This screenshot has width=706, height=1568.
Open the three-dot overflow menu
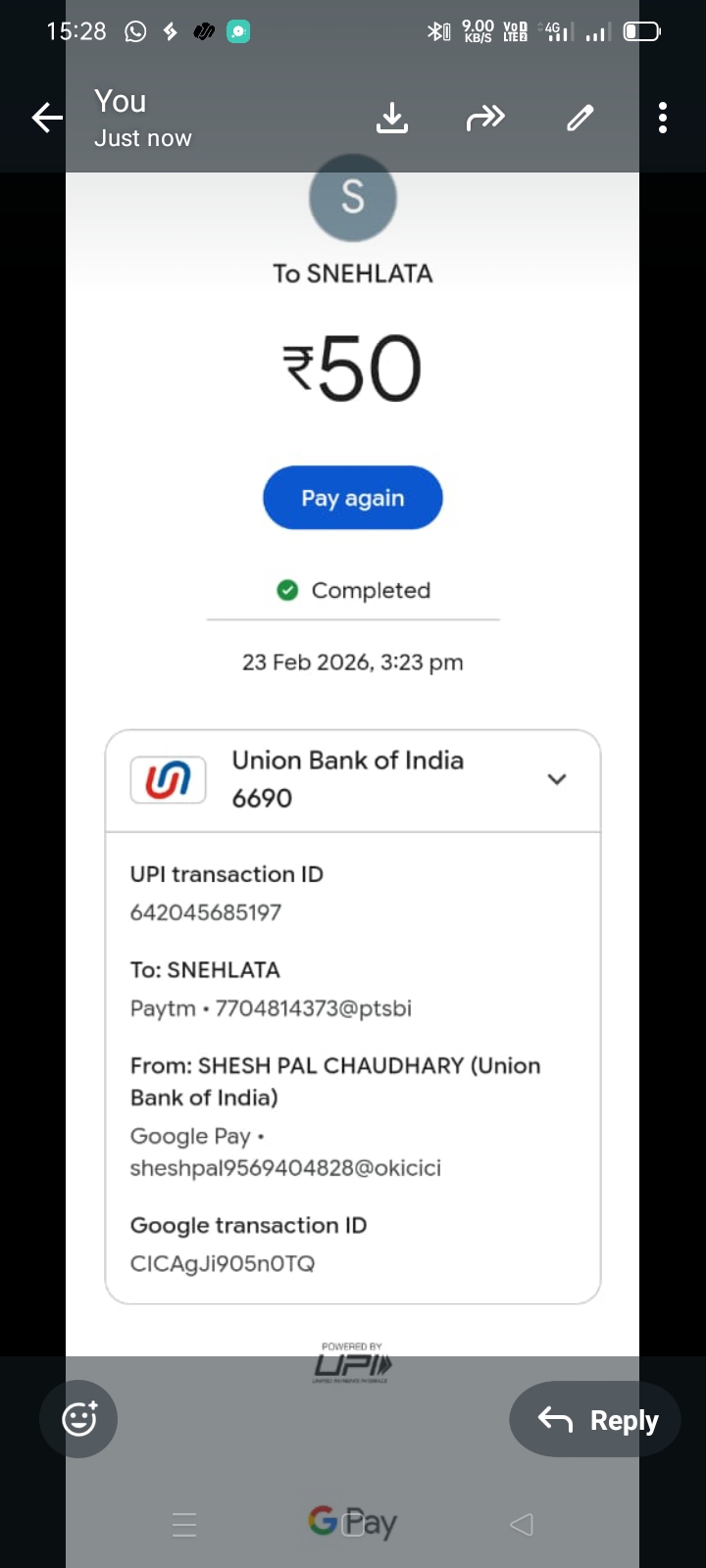click(663, 119)
